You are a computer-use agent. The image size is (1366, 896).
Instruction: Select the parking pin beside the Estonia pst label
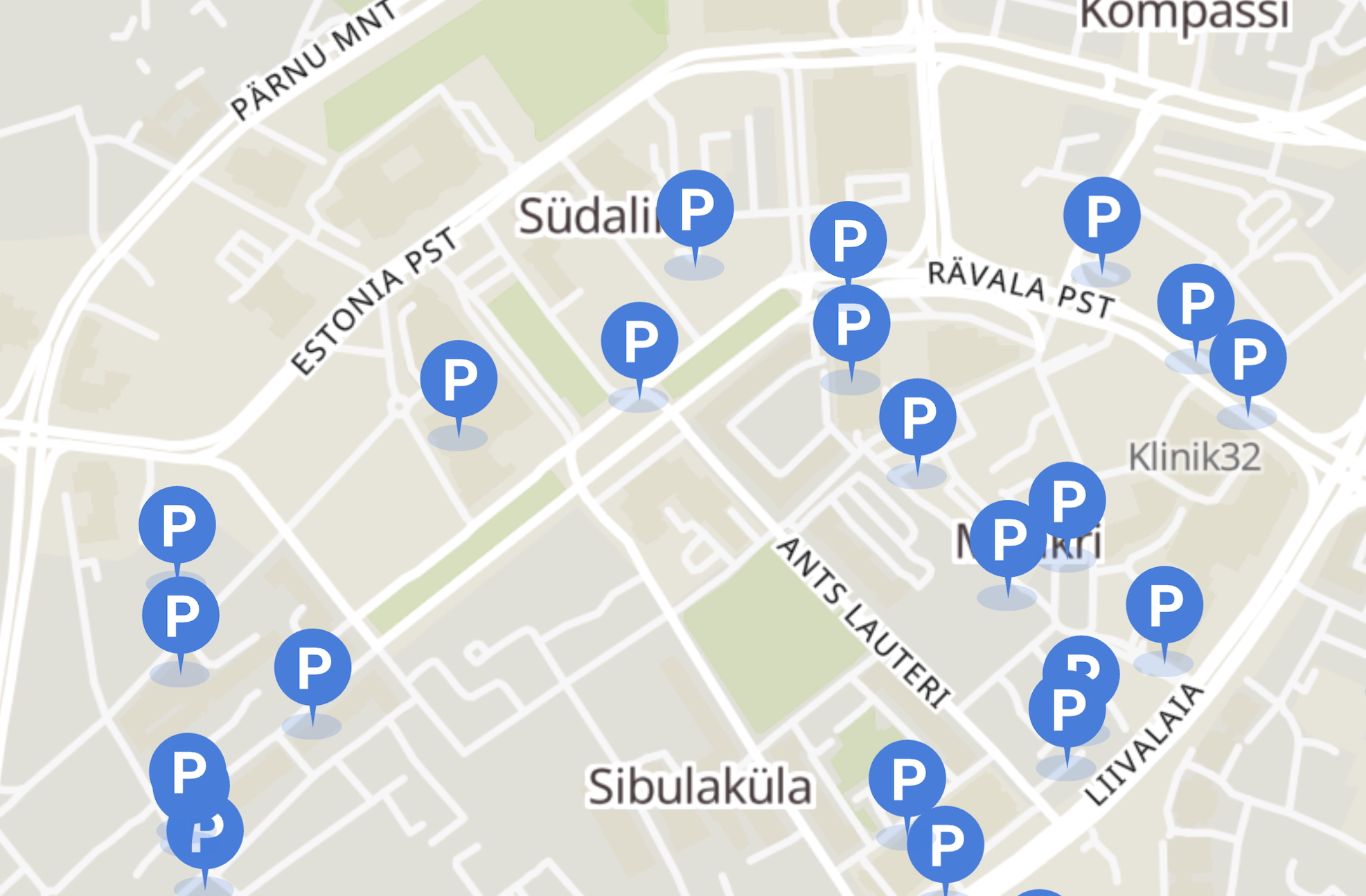(459, 379)
